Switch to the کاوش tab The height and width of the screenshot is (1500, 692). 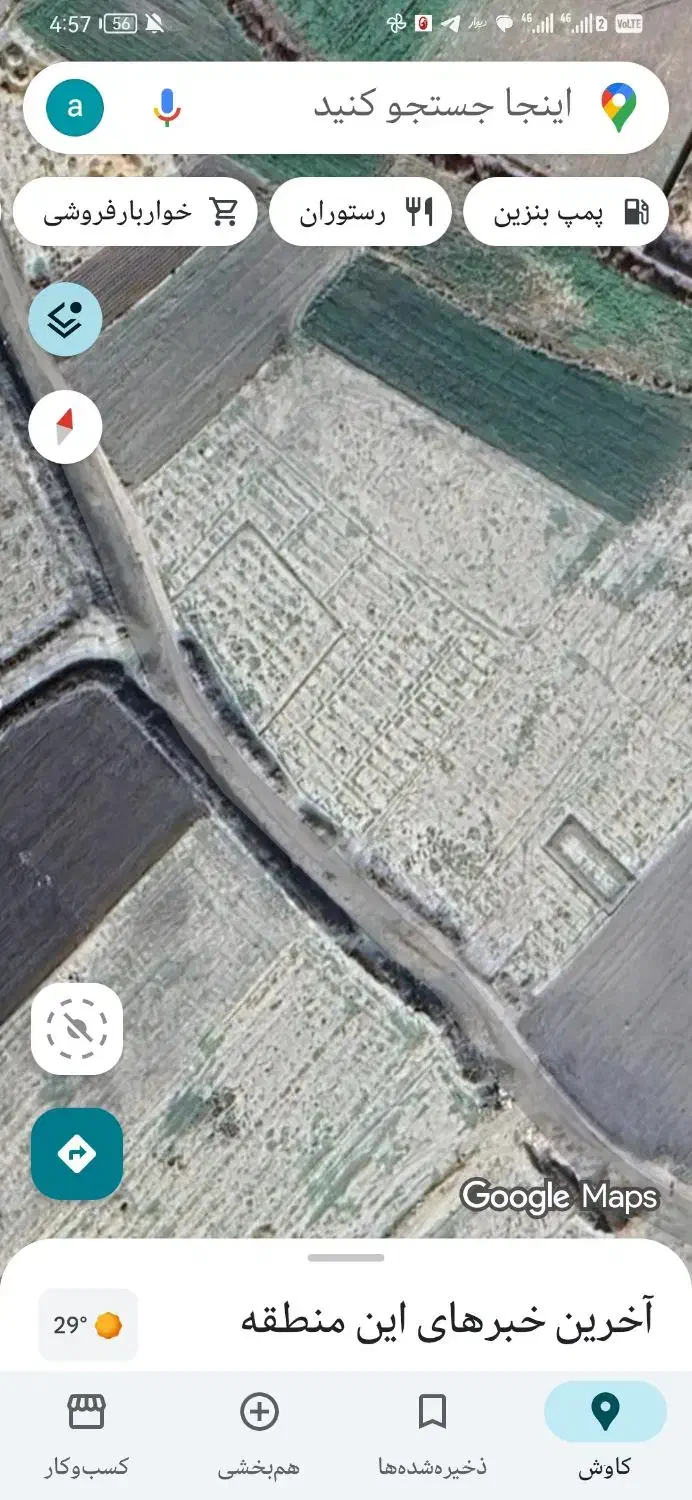(x=605, y=1430)
